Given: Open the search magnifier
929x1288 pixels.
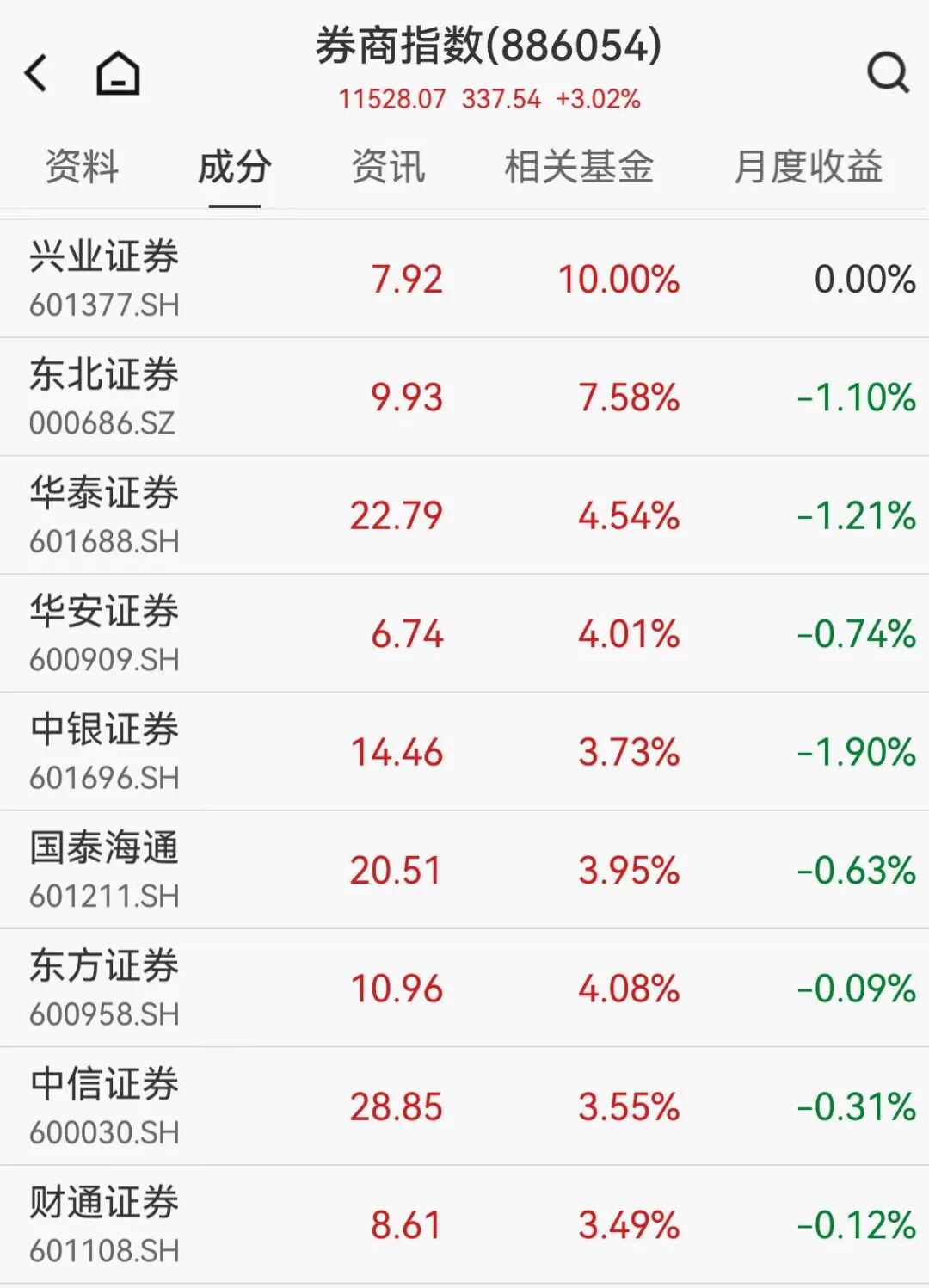Looking at the screenshot, I should pos(887,73).
